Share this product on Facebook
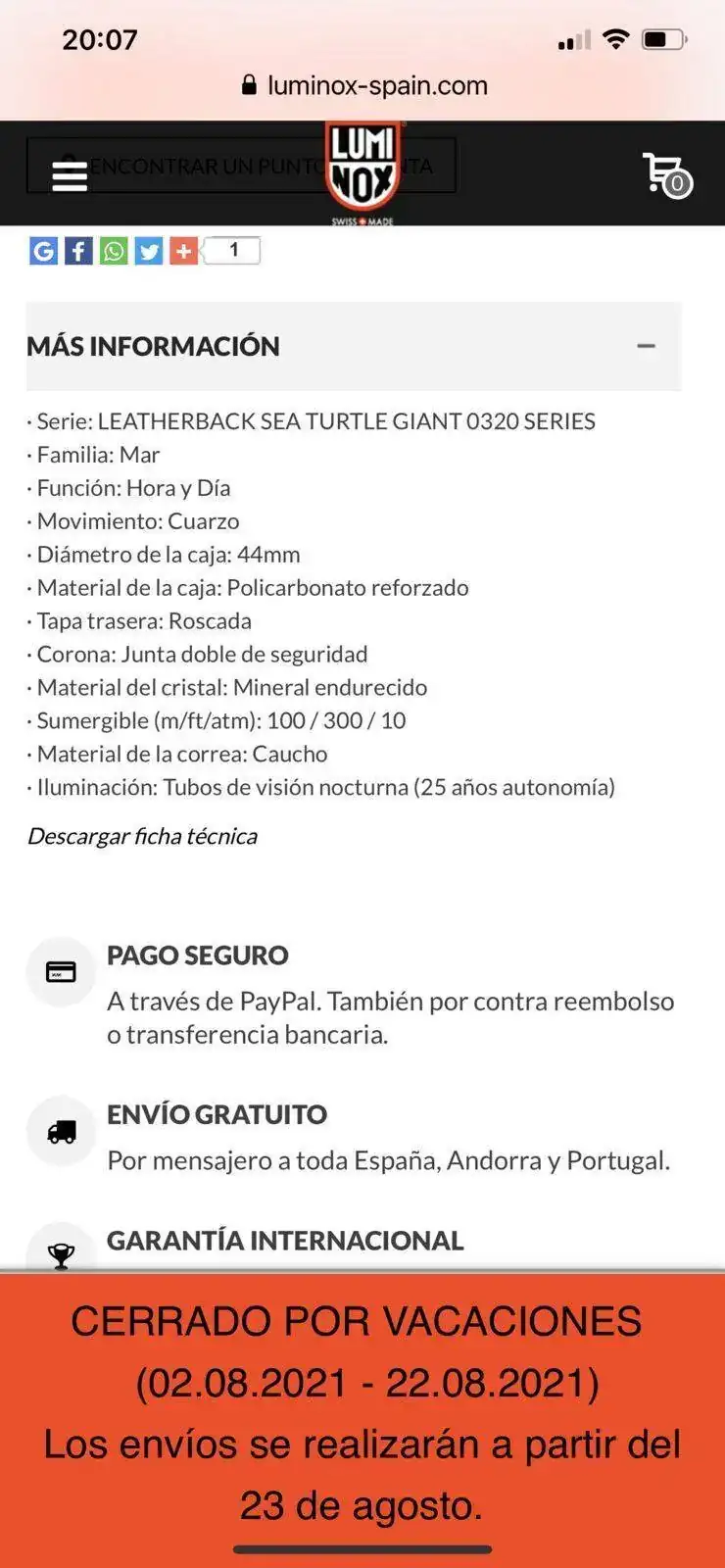 (x=78, y=251)
